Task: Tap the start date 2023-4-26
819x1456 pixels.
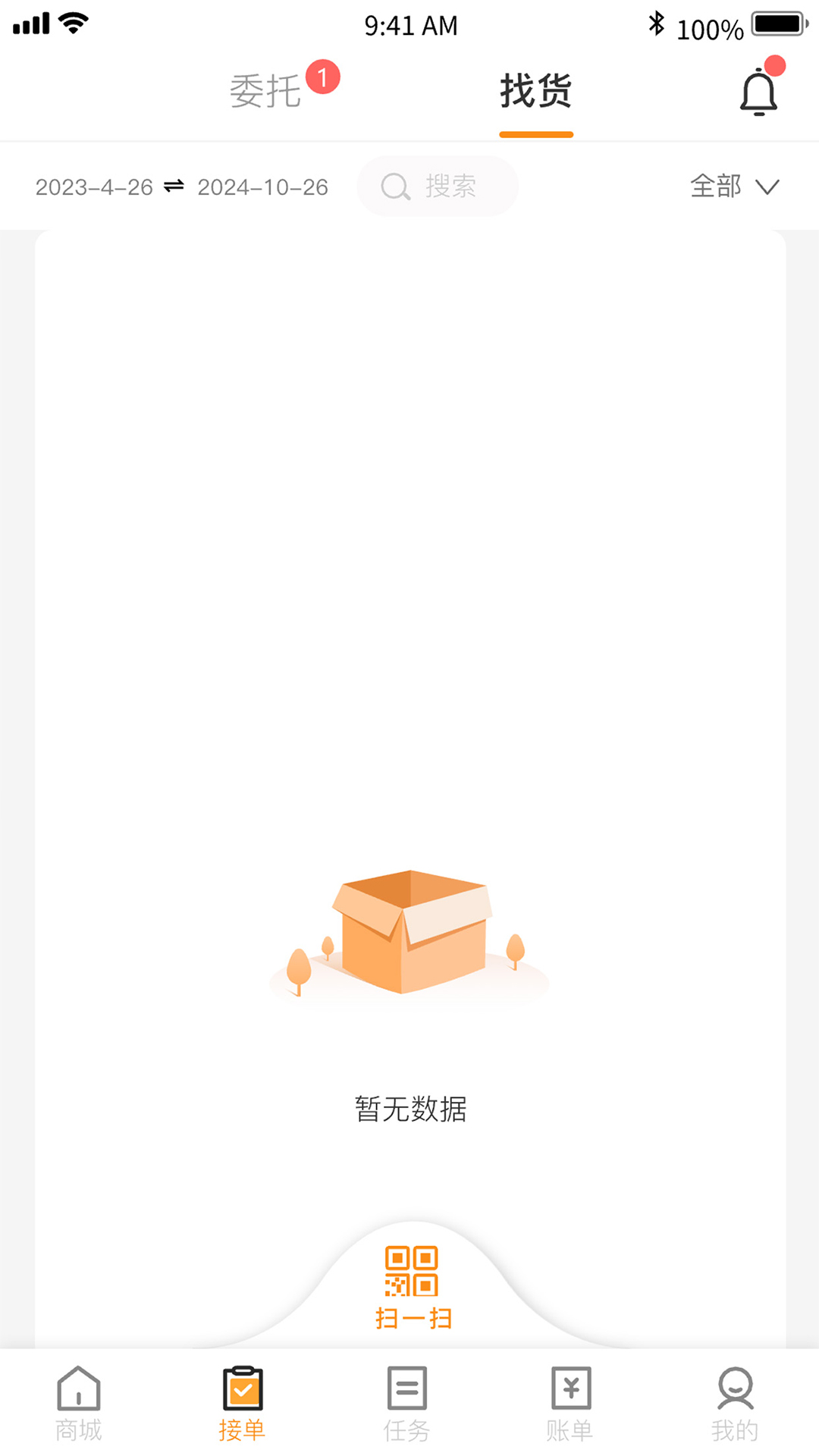Action: click(93, 188)
